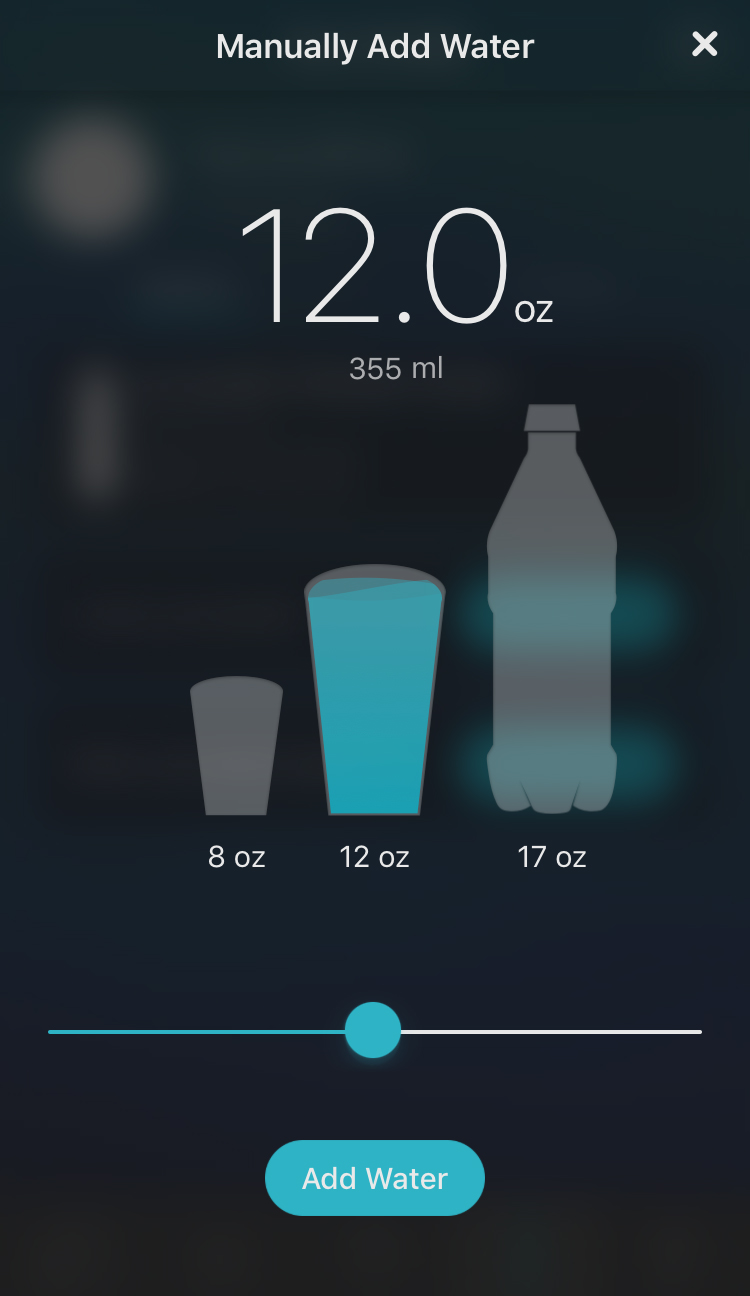Screen dimensions: 750x1296
Task: Select the 17 oz preset label
Action: (x=551, y=856)
